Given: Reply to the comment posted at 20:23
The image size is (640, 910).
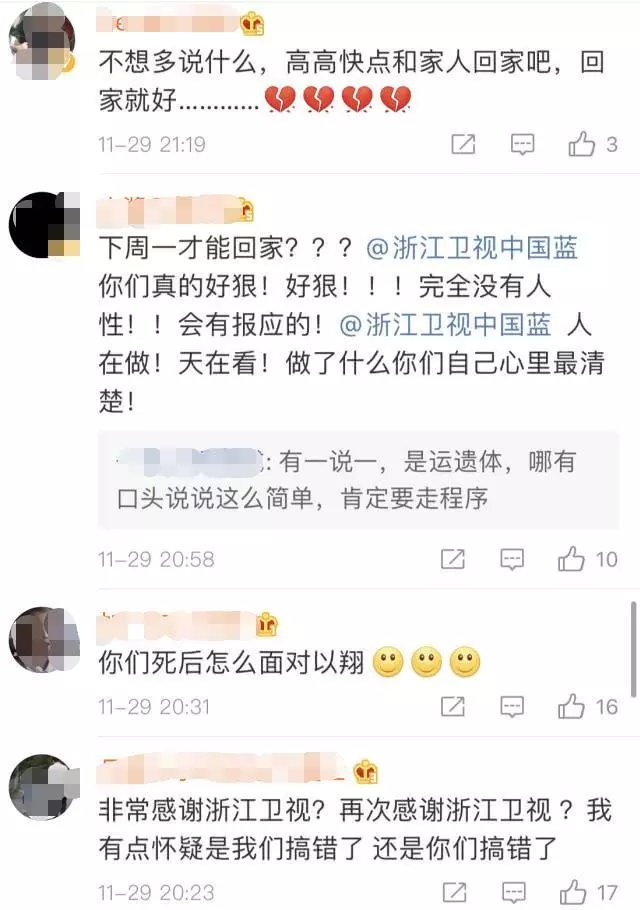Looking at the screenshot, I should (512, 892).
